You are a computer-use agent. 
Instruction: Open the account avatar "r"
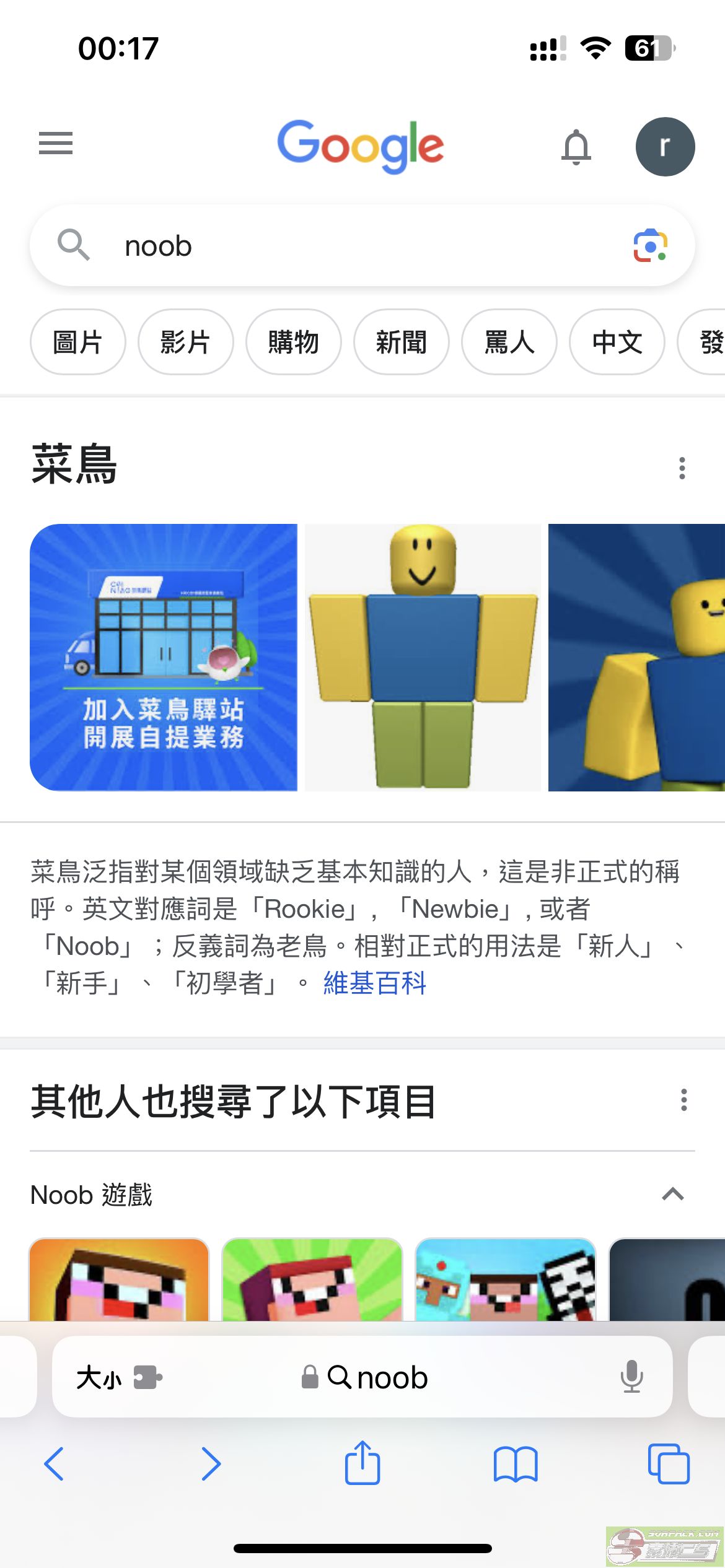[x=665, y=147]
